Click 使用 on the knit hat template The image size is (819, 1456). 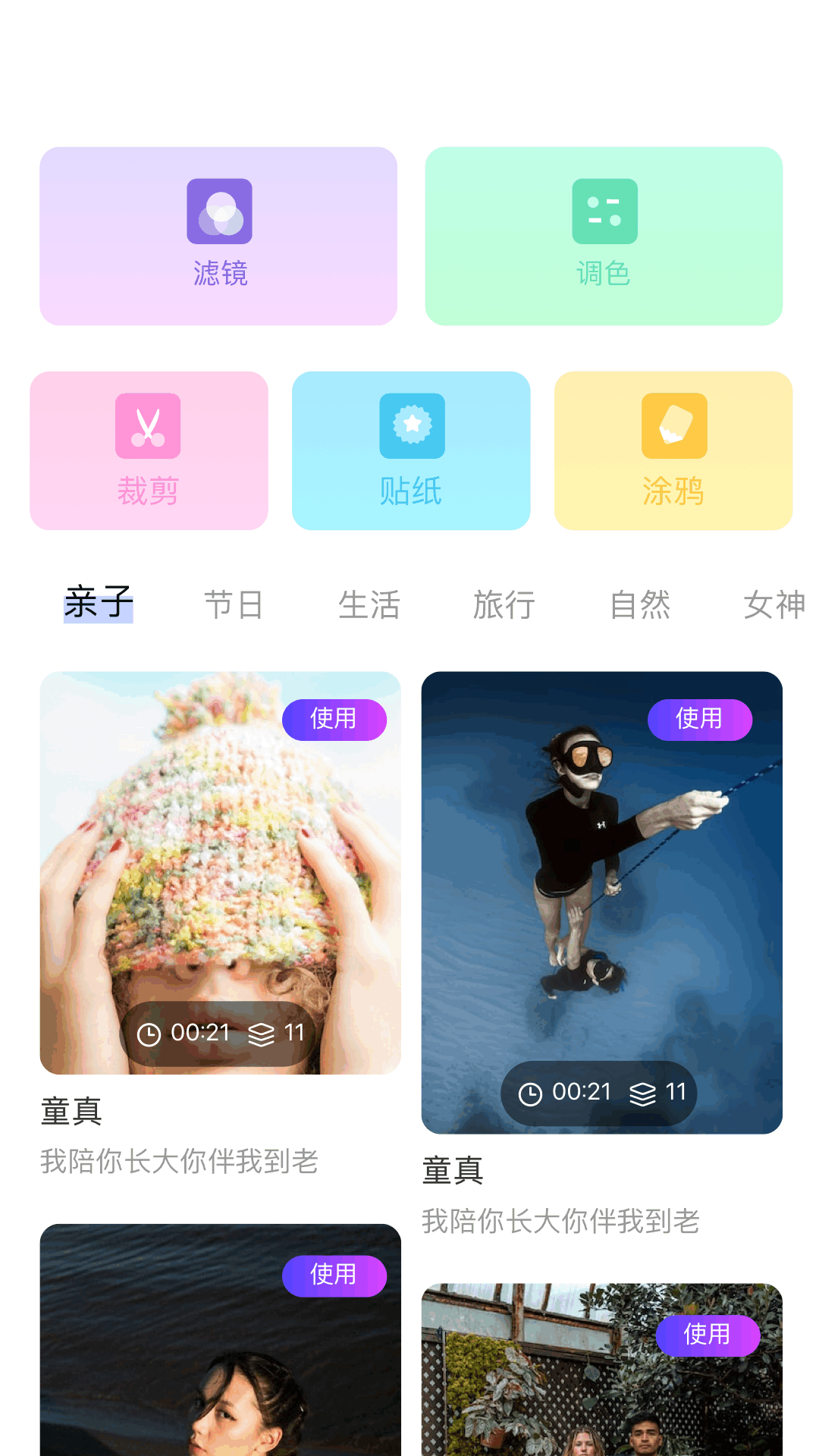[x=334, y=719]
